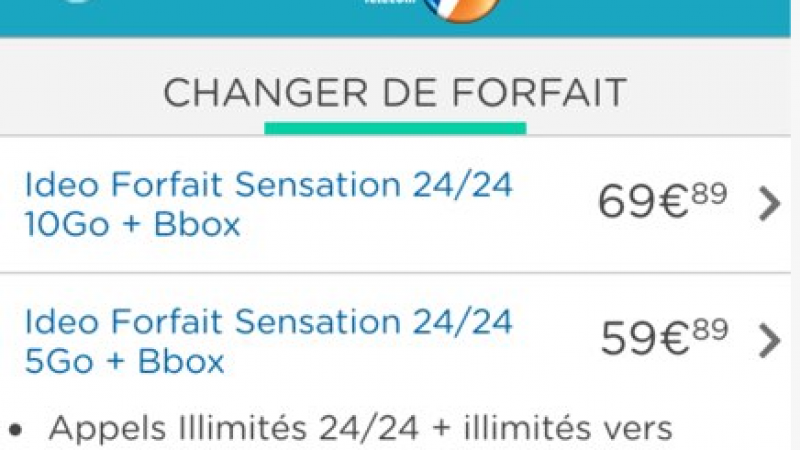Select Ideo Forfait Sensation 10Go + Bbox plan
This screenshot has width=800, height=450.
[268, 204]
